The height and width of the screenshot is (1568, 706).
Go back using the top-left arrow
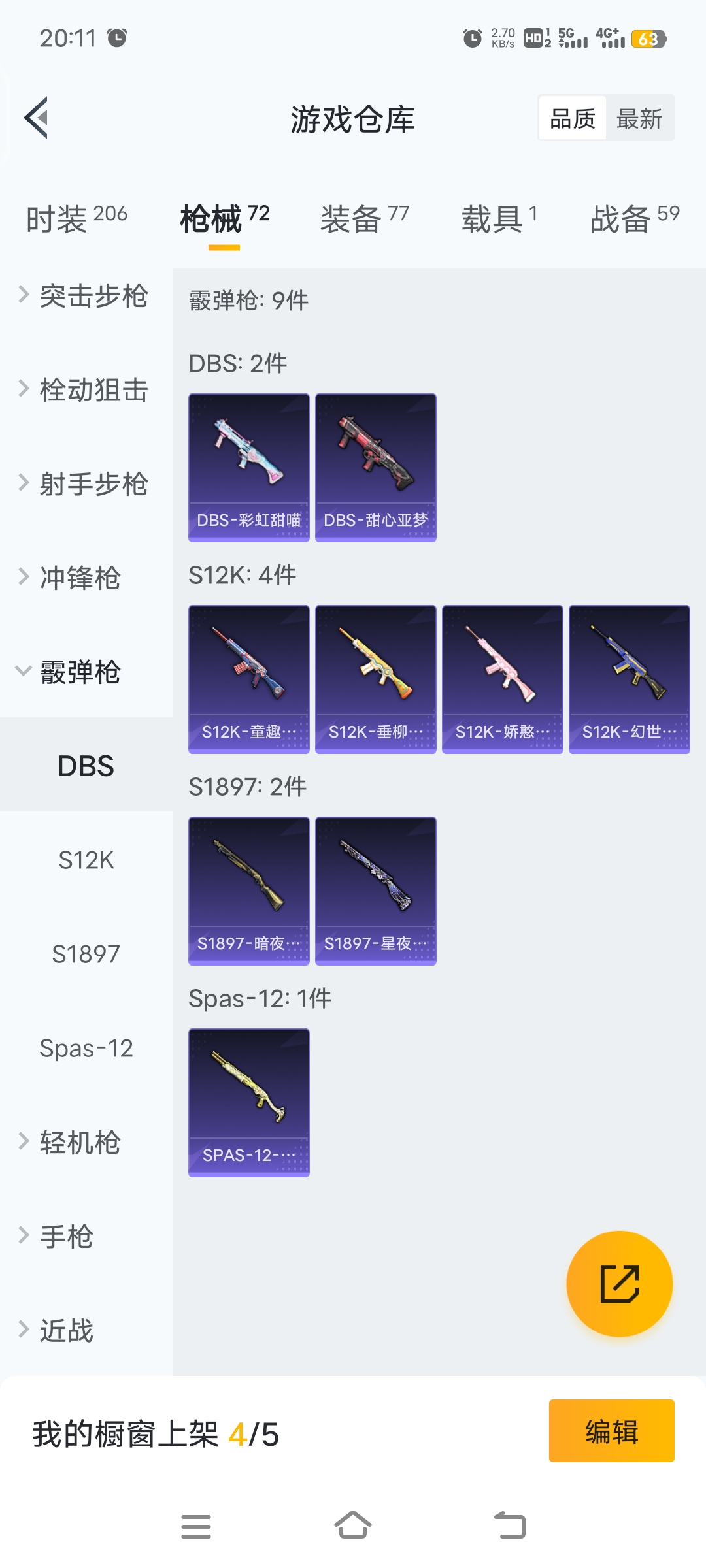click(x=37, y=118)
